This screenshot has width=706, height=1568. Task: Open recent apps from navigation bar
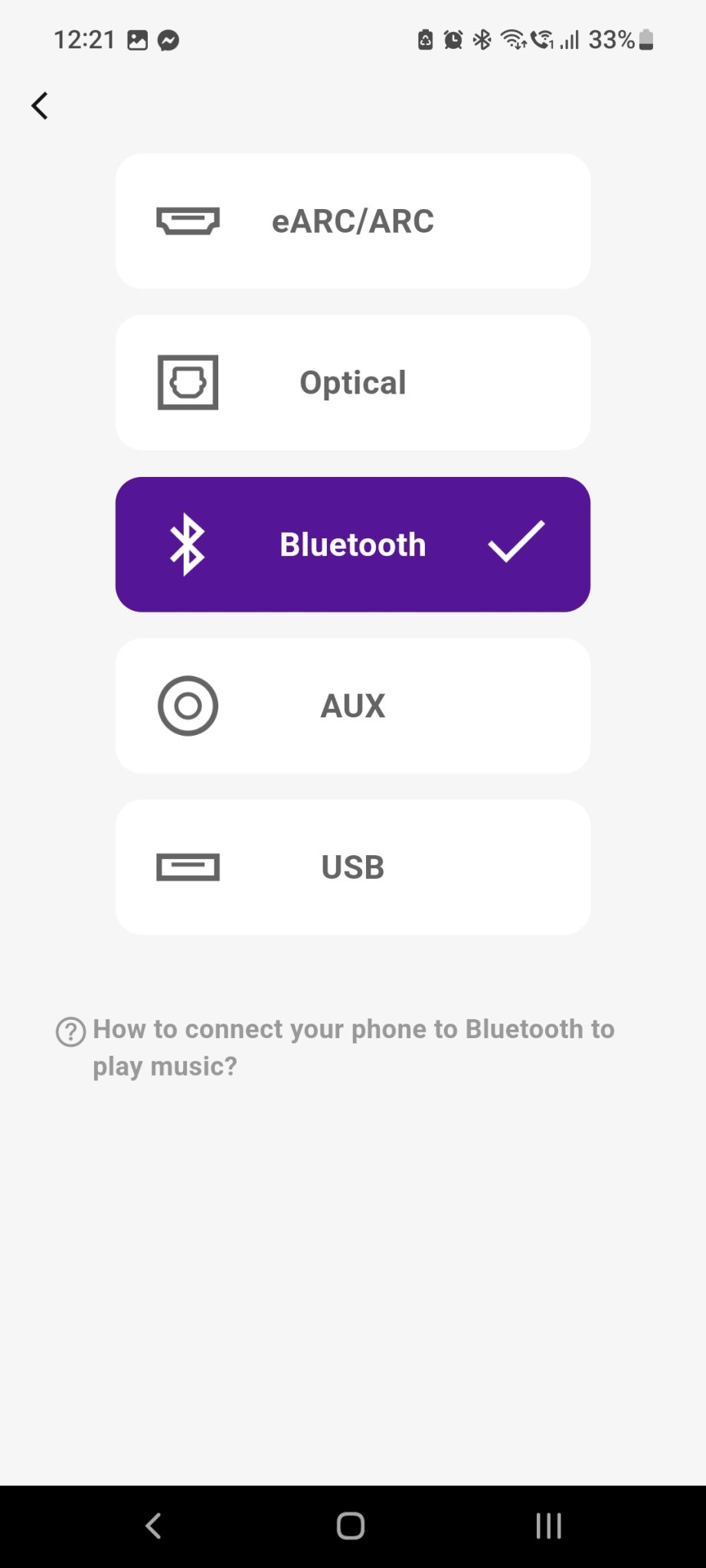548,1526
